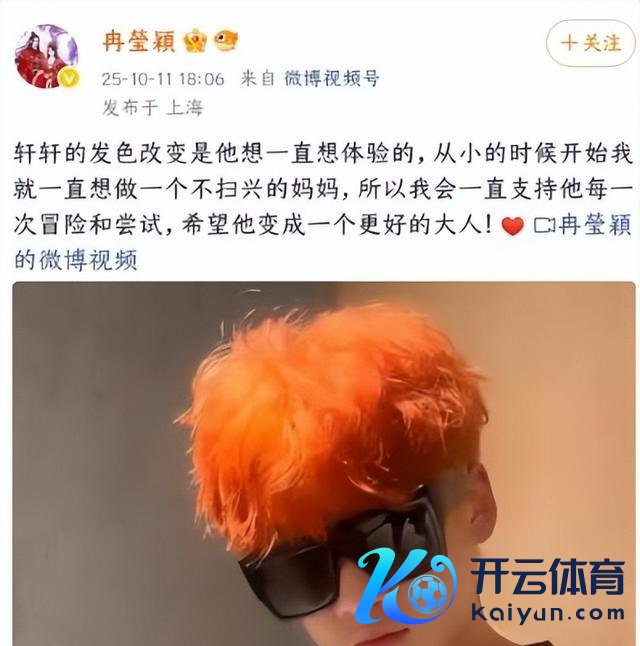Open the 微博视频号 source link

click(x=330, y=77)
